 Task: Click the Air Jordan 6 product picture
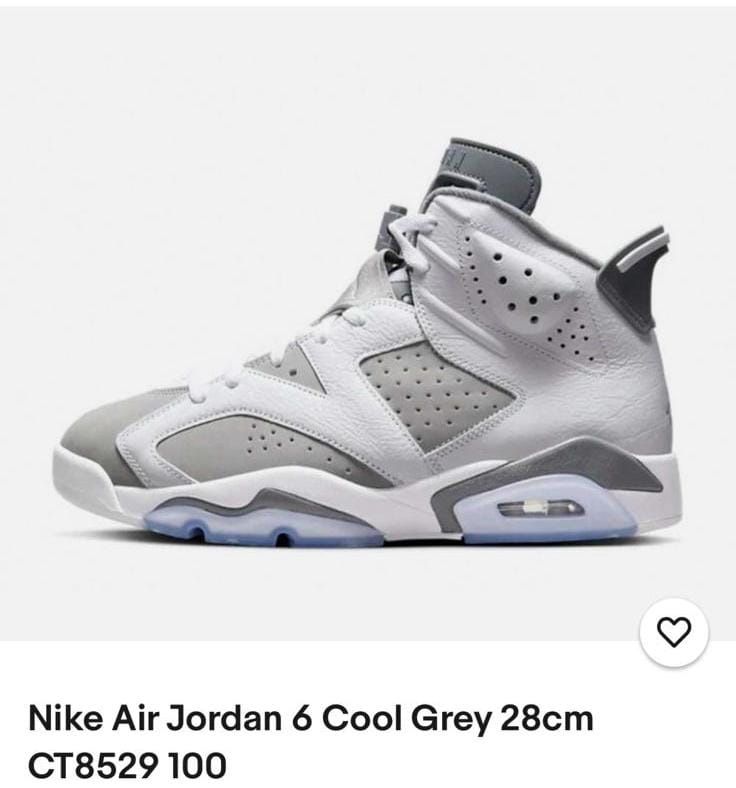point(368,330)
